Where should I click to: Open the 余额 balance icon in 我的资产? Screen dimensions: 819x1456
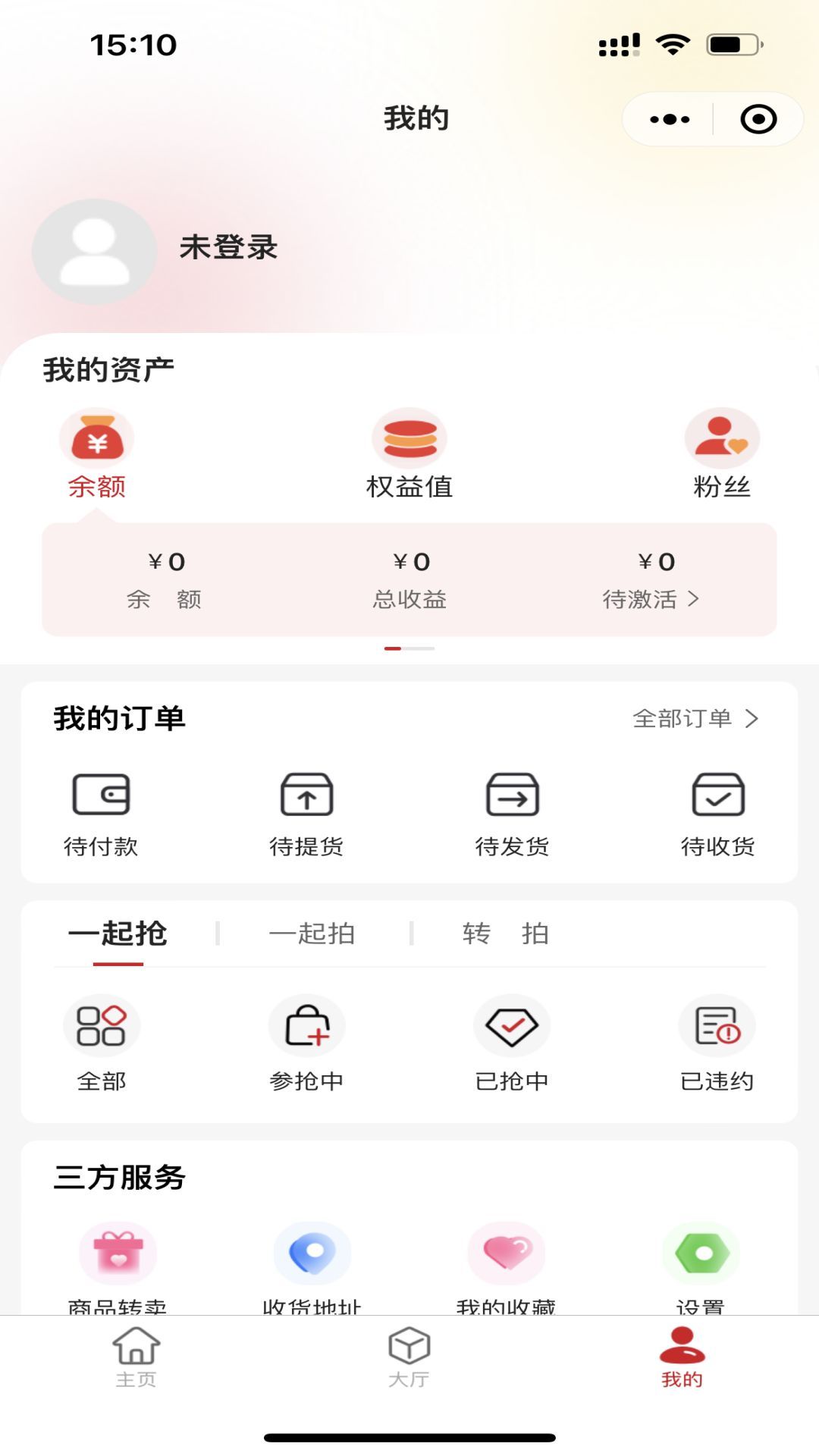coord(97,438)
